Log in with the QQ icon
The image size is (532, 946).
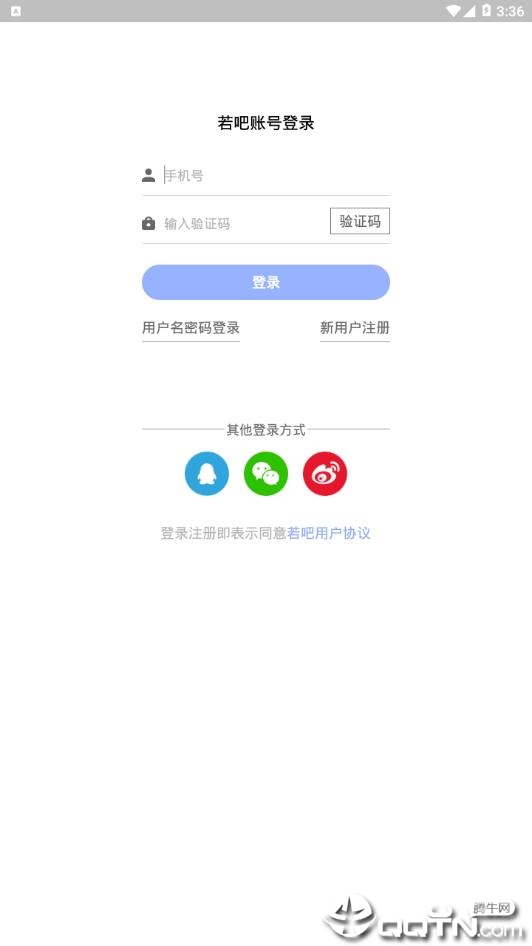(x=207, y=474)
